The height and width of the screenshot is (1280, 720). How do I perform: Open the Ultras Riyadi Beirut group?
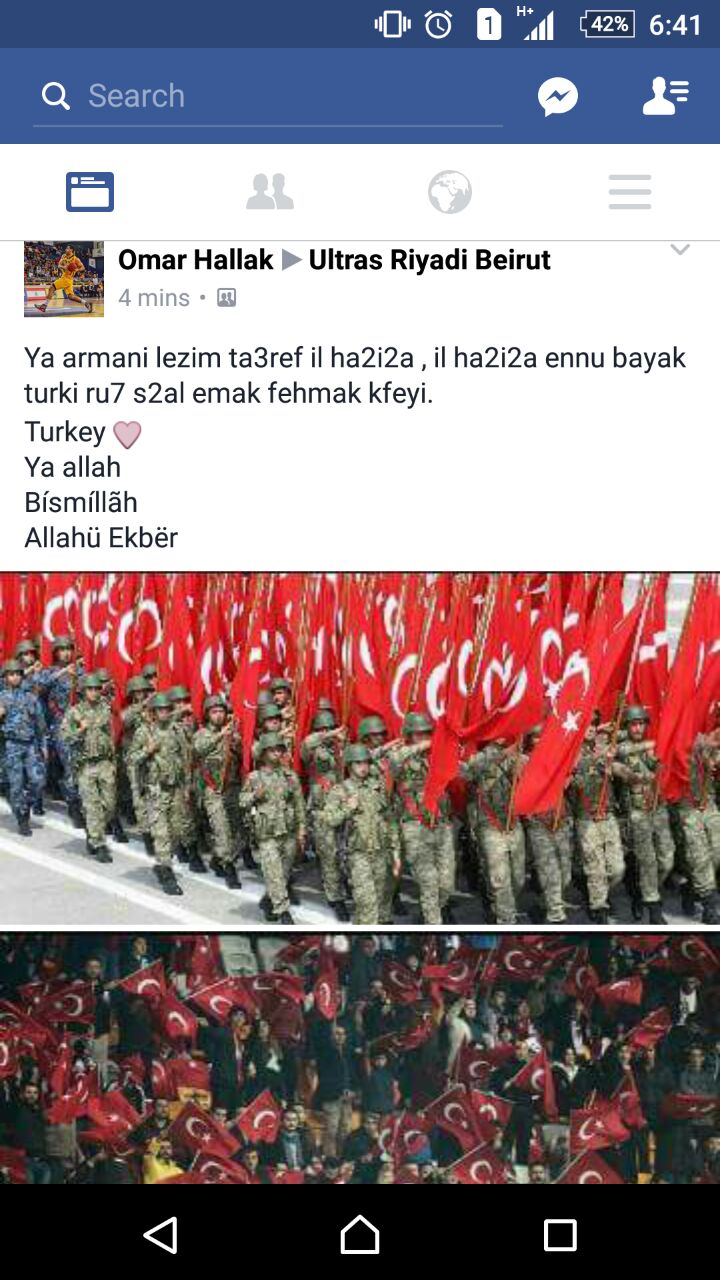click(x=430, y=260)
